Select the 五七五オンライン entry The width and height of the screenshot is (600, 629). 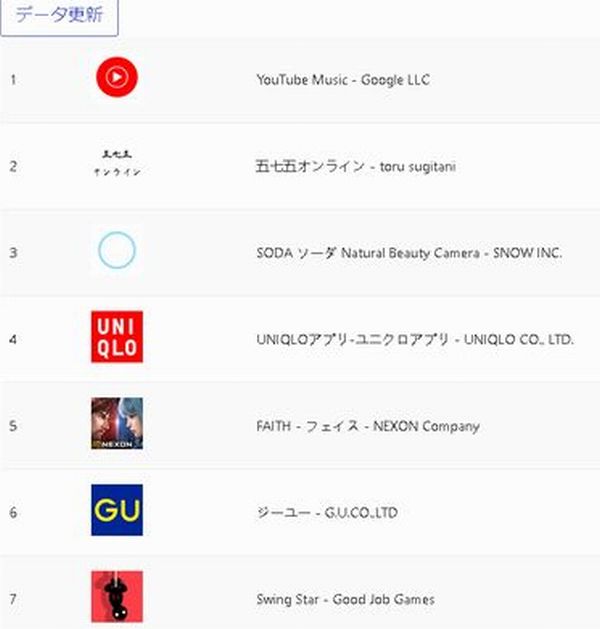point(355,166)
